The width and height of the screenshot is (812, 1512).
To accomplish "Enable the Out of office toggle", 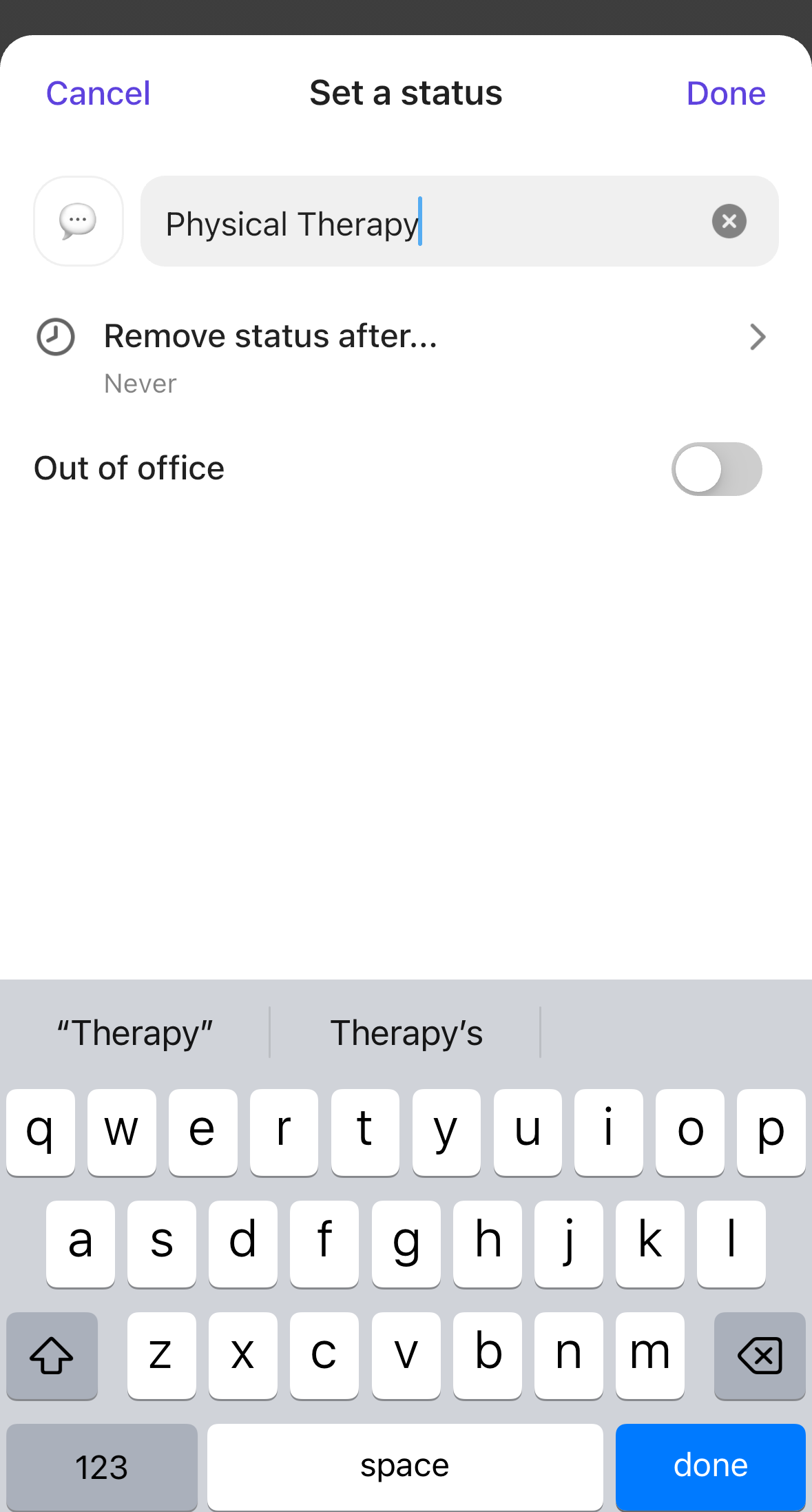I will pyautogui.click(x=717, y=469).
